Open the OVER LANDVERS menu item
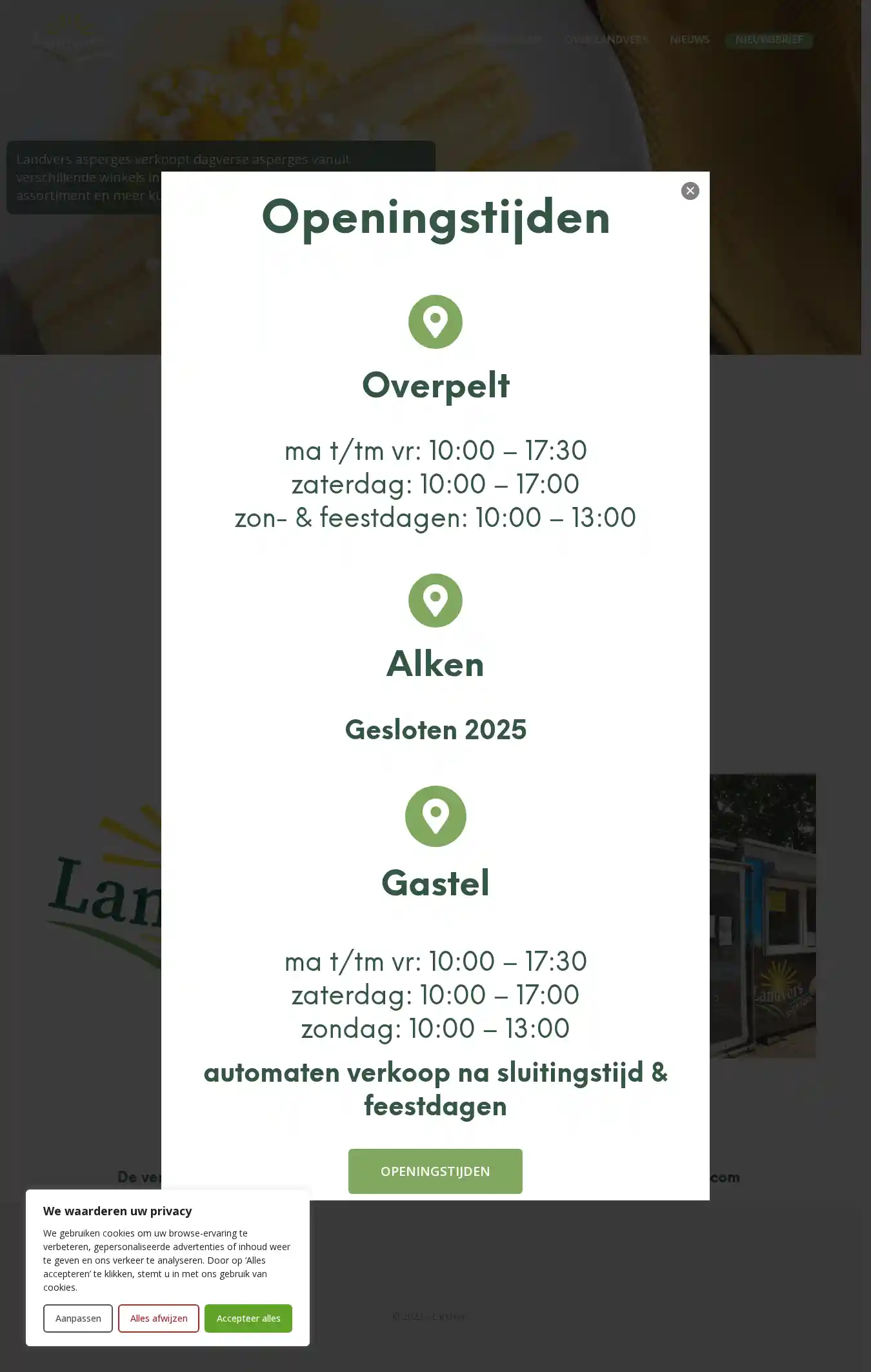 [x=605, y=40]
